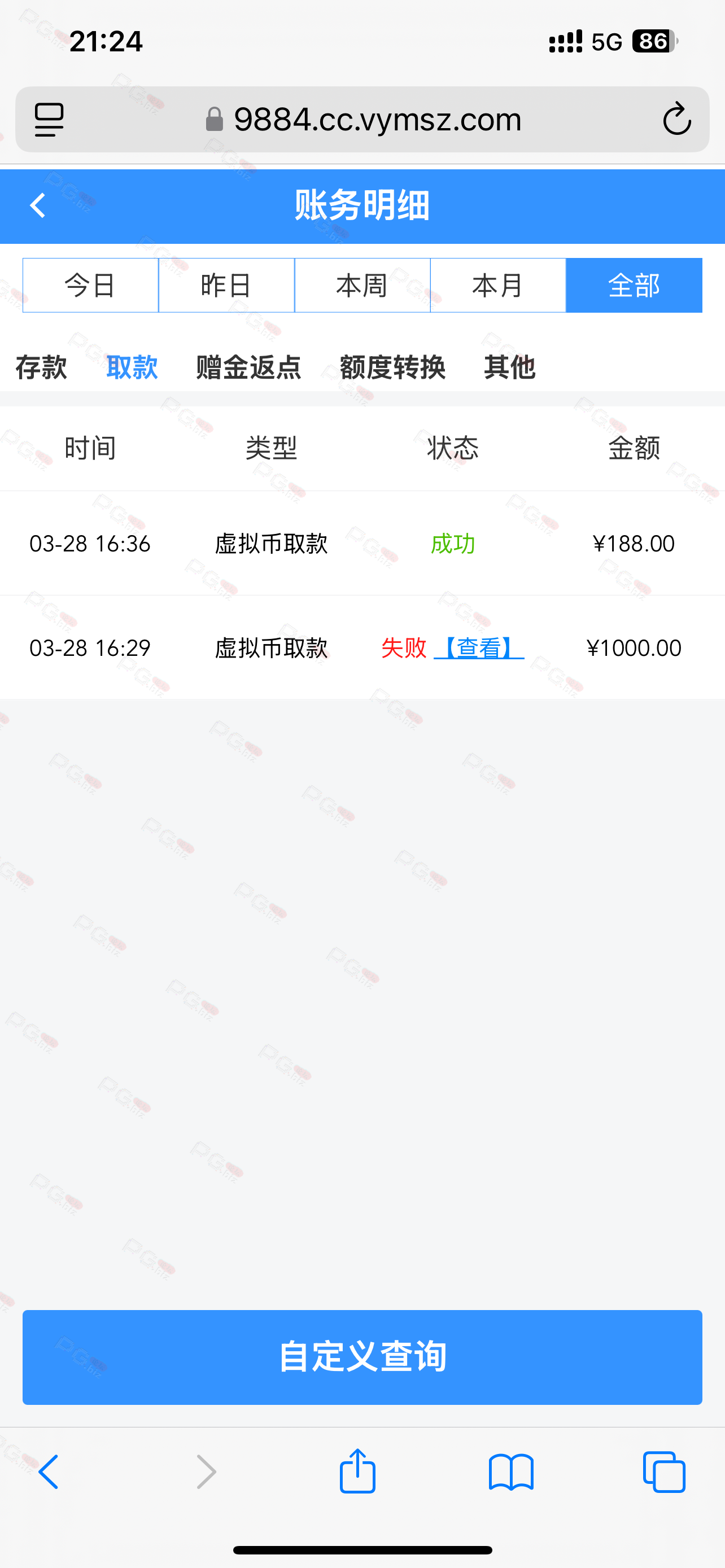Select the 本周 date filter
Screen dimensions: 725x1568
click(x=363, y=286)
